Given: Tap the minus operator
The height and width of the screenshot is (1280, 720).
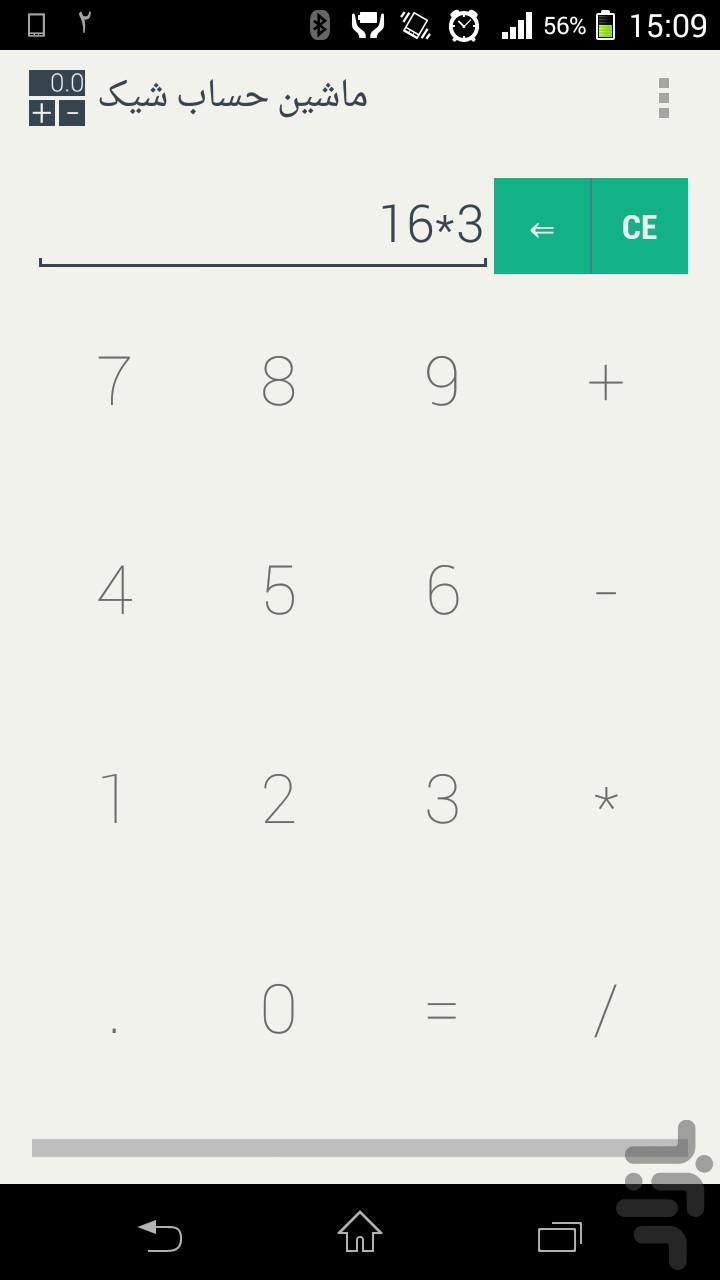Looking at the screenshot, I should coord(606,590).
